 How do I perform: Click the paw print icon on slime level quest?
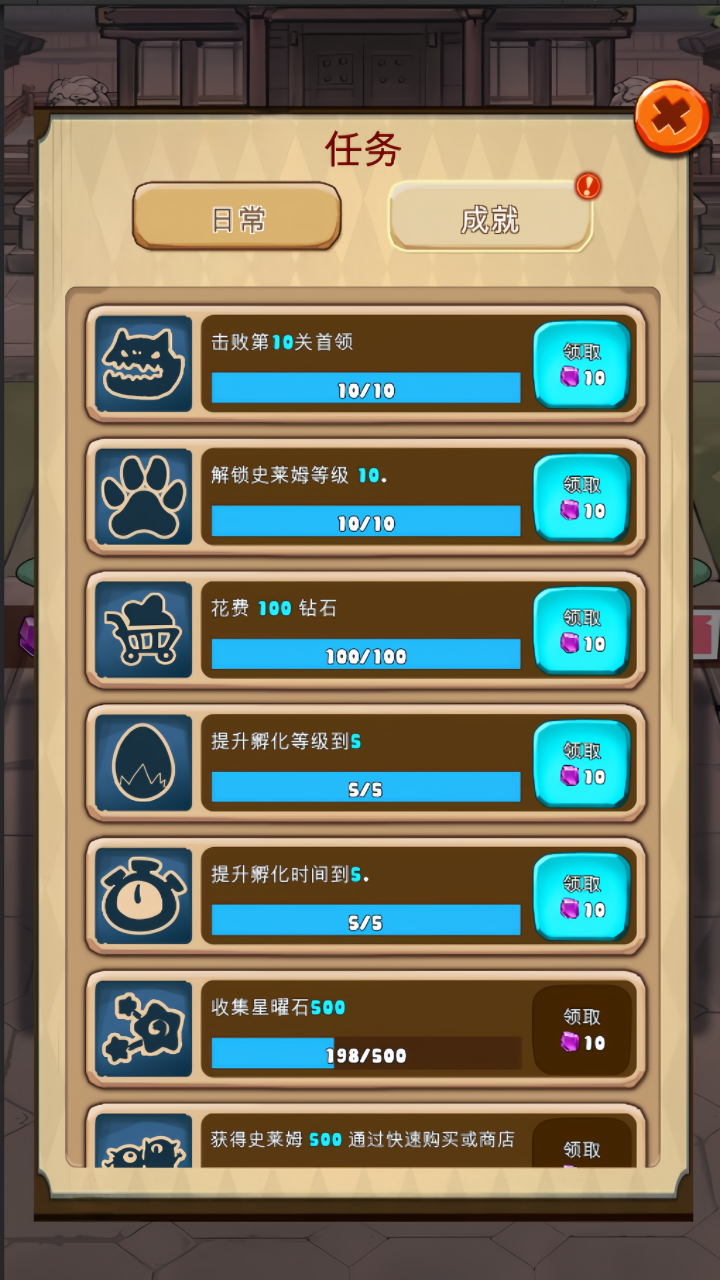coord(141,498)
